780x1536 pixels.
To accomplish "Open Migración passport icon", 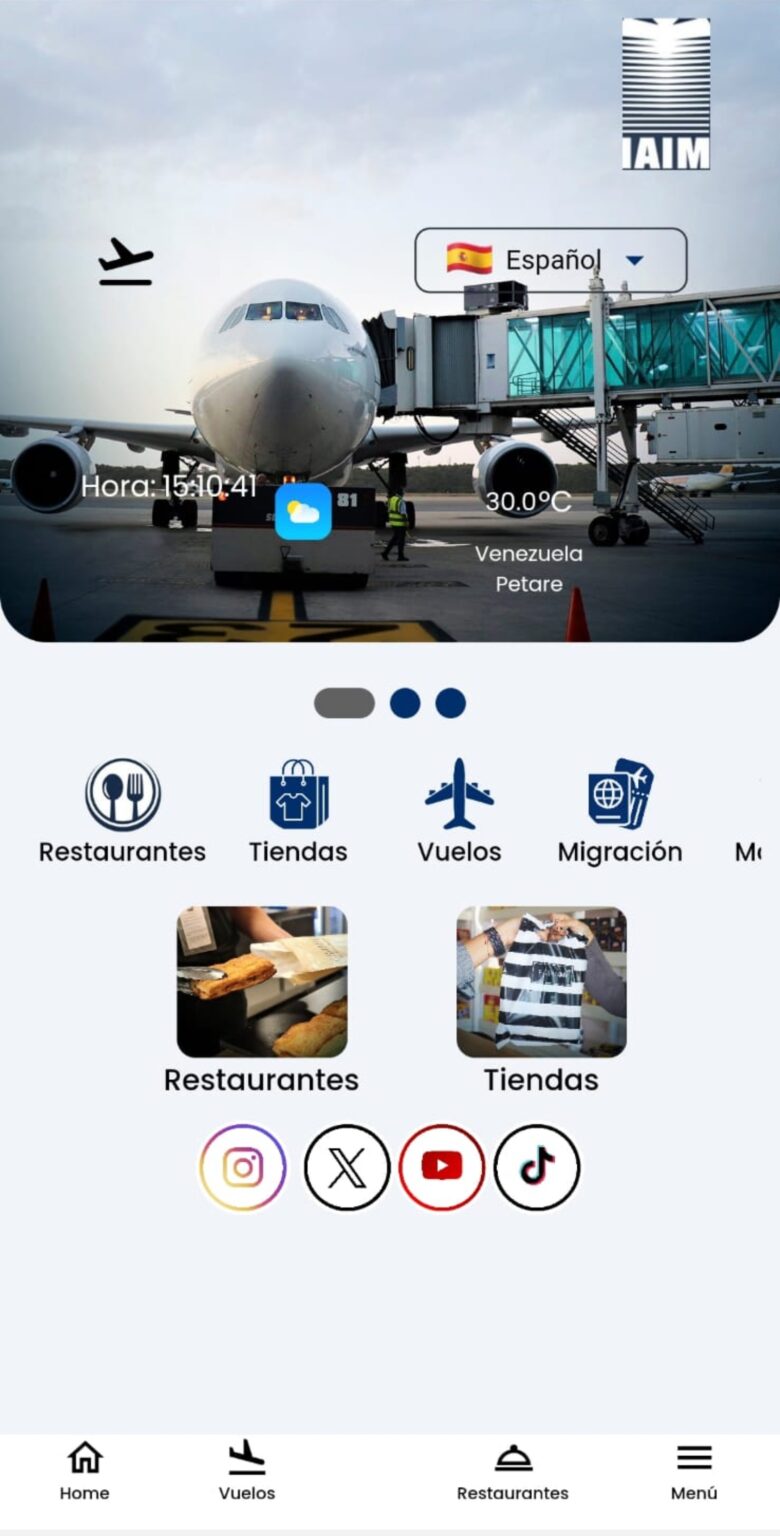I will click(x=620, y=792).
